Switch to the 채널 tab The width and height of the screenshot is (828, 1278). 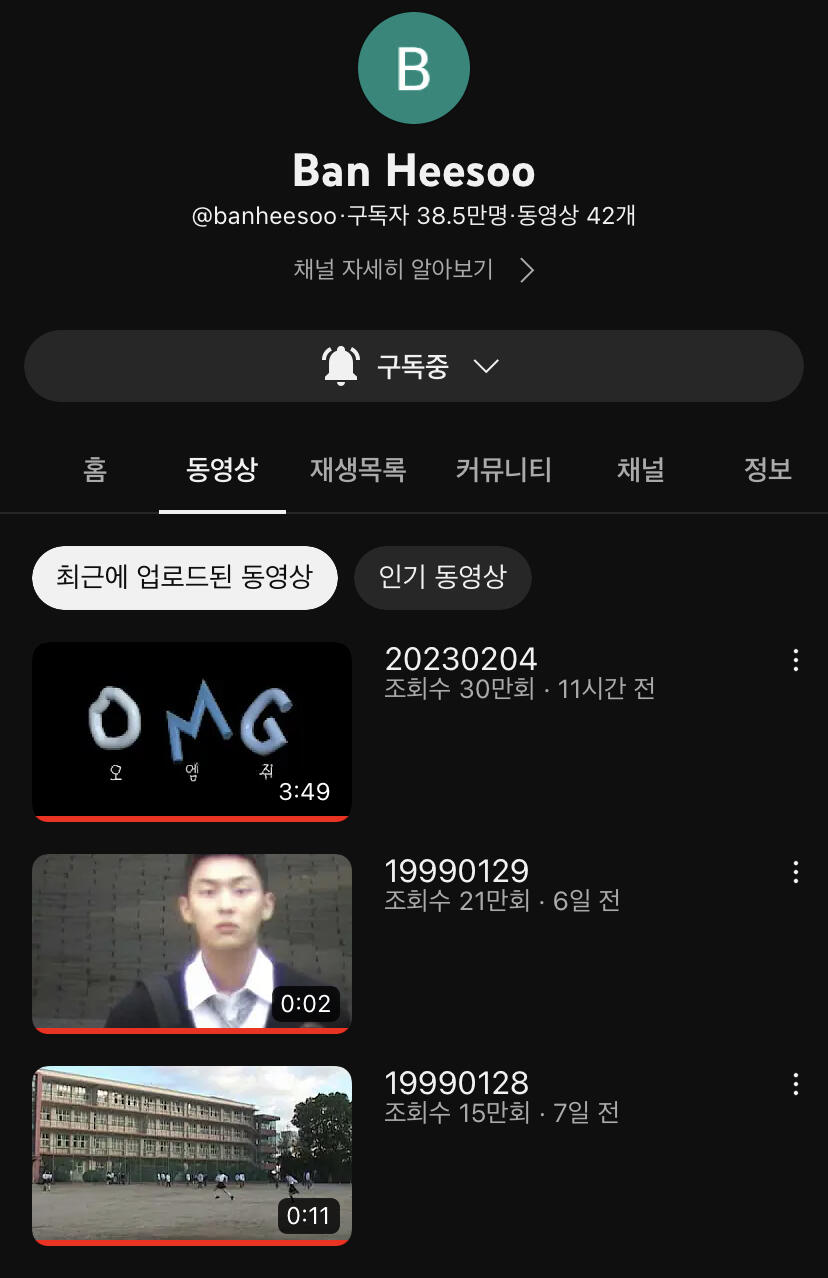[641, 470]
